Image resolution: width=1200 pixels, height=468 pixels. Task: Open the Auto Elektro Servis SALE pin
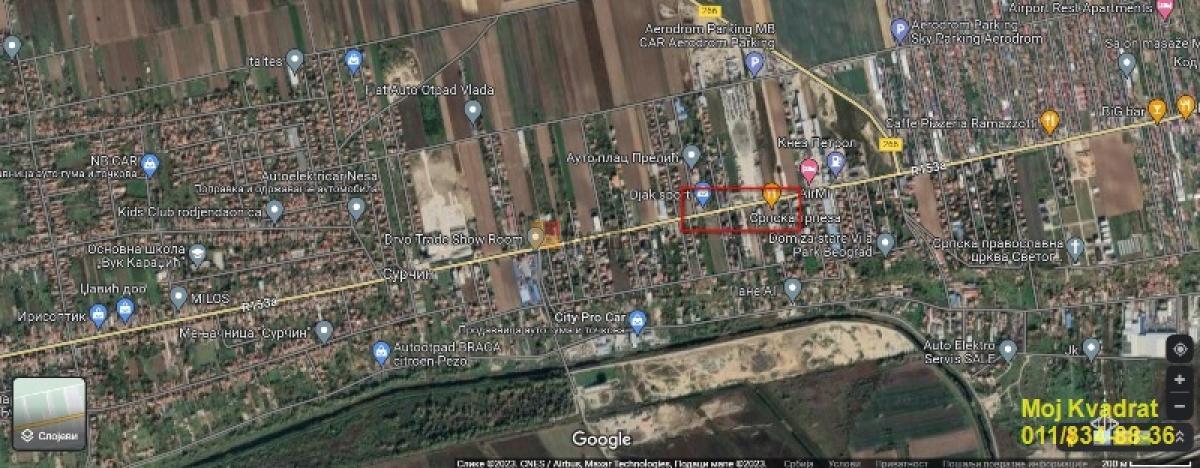pos(1007,350)
